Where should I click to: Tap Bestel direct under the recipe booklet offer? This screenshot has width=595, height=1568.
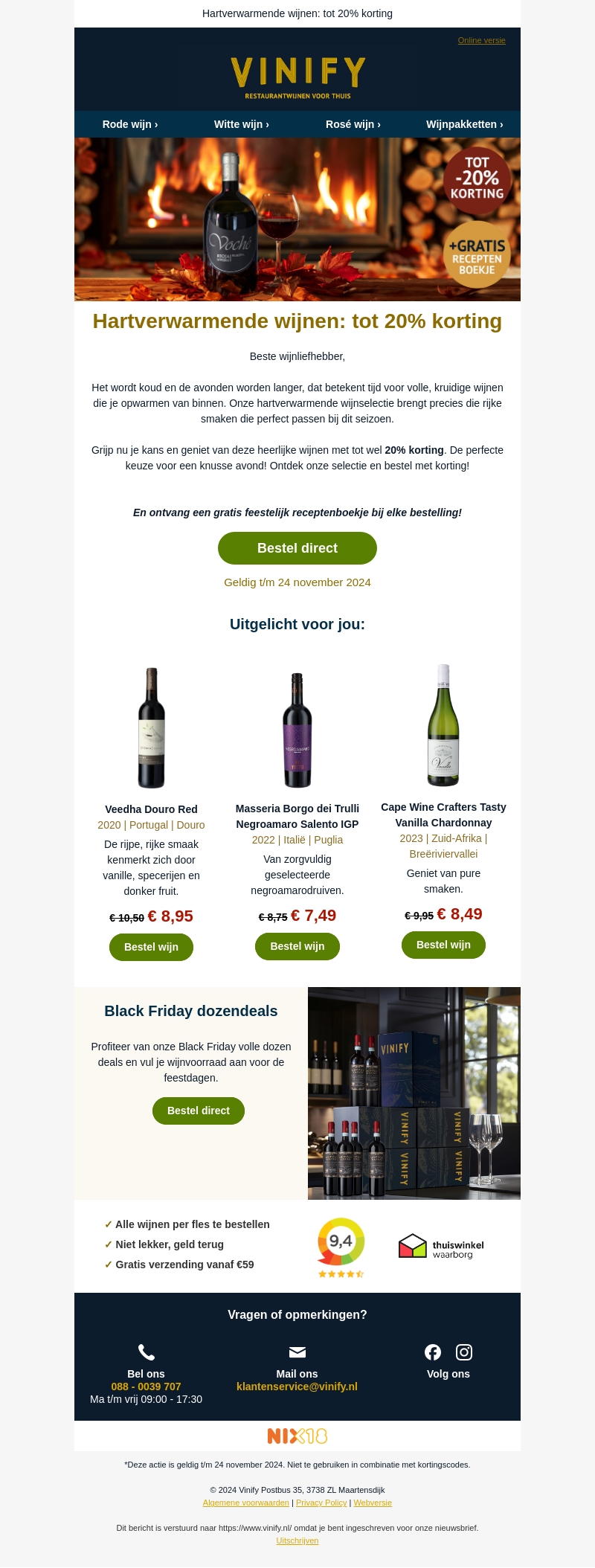pos(297,548)
